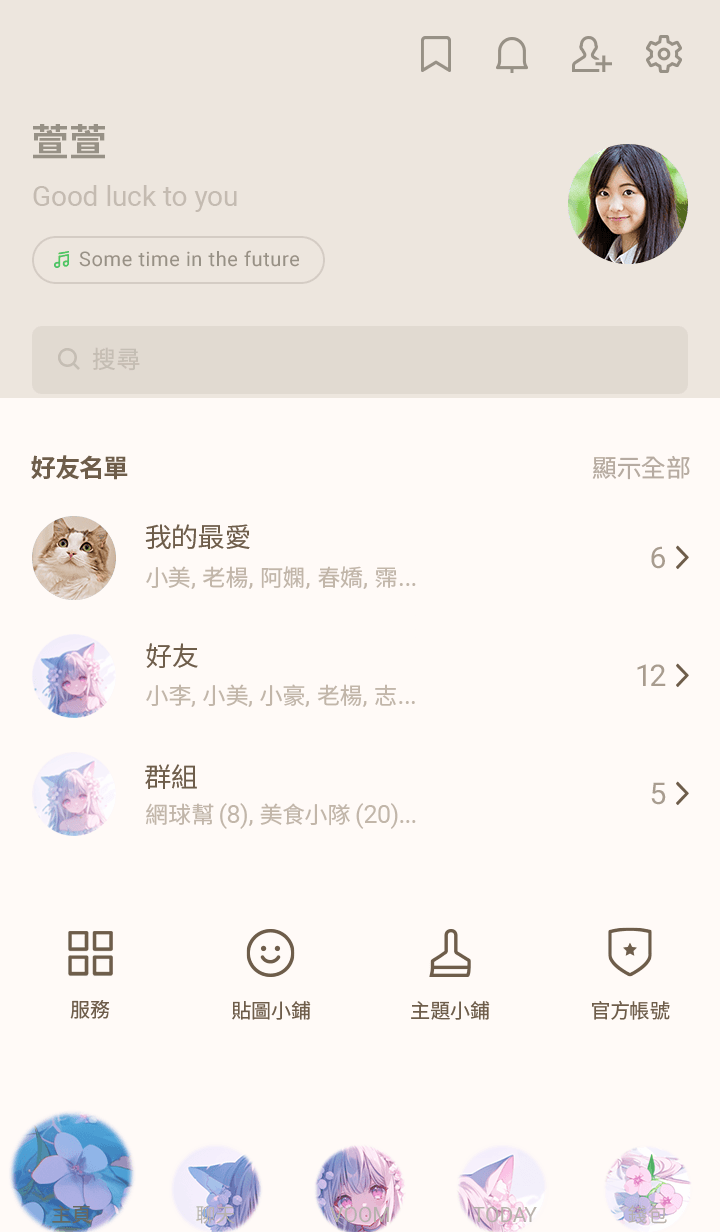Tap the 搜尋 search field
Viewport: 720px width, 1232px height.
tap(360, 360)
